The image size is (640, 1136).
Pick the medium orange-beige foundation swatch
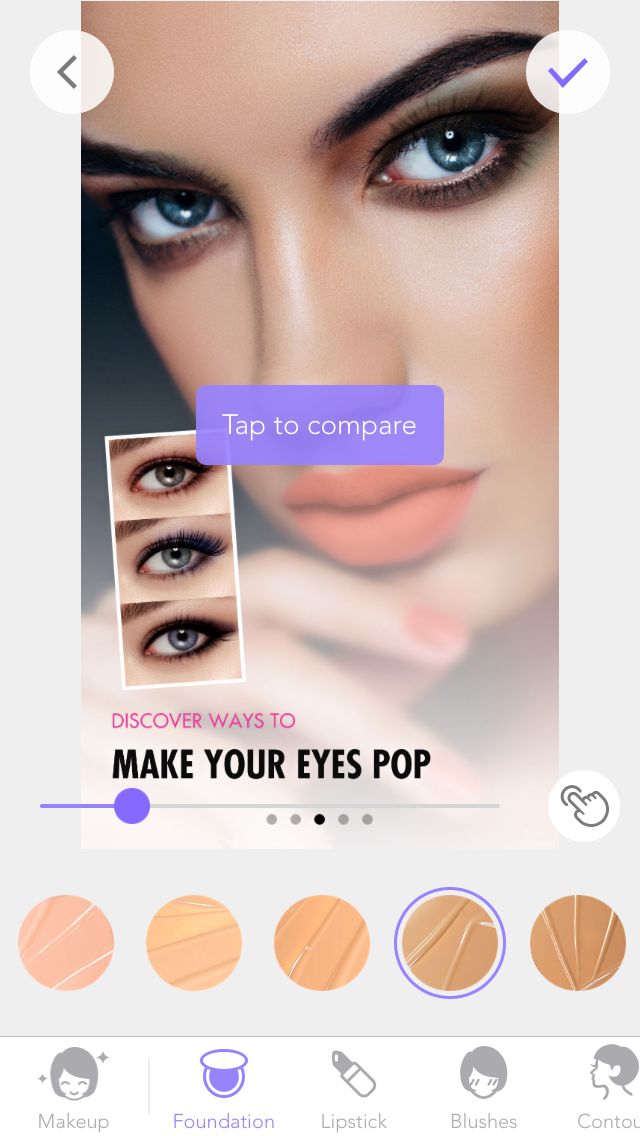(x=322, y=943)
